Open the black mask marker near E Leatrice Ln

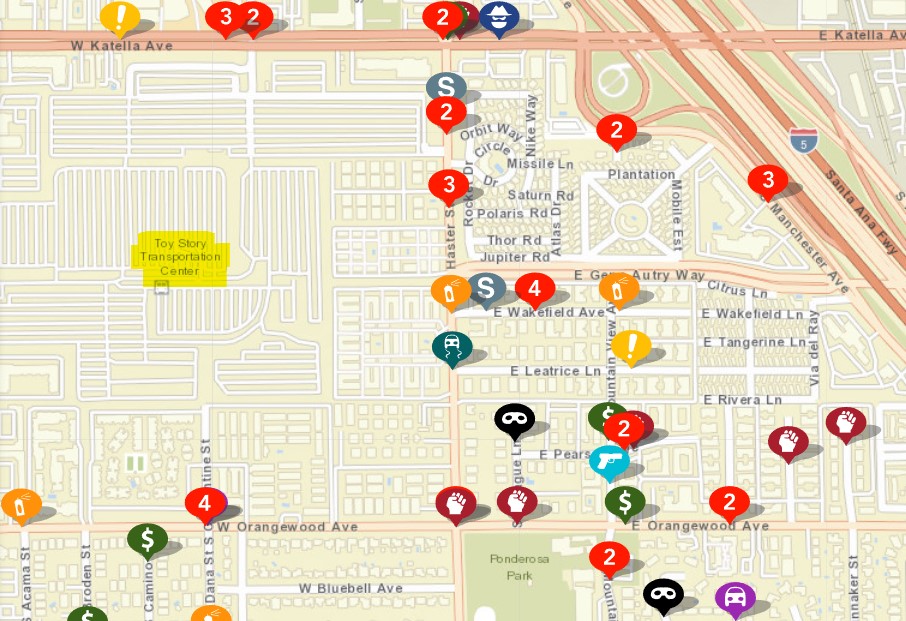tap(515, 419)
